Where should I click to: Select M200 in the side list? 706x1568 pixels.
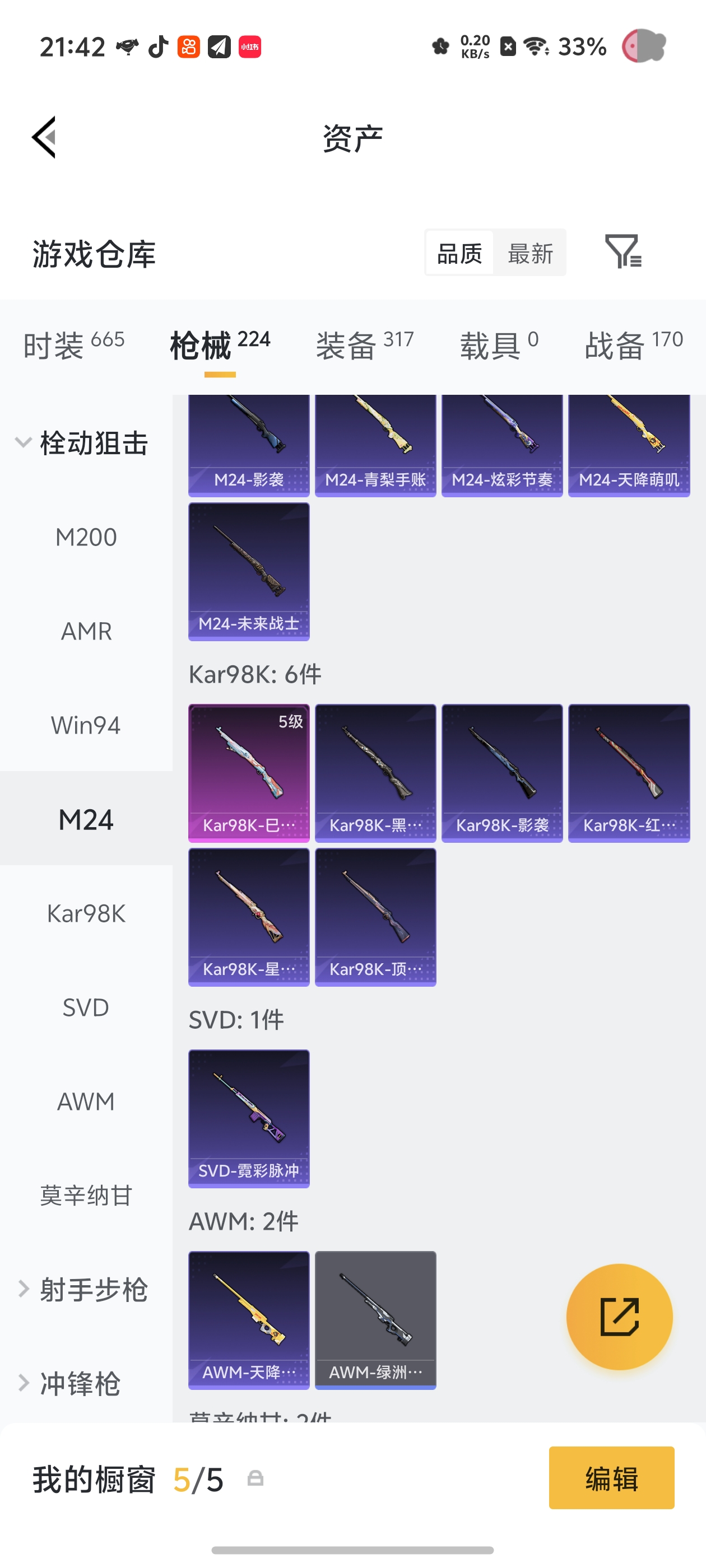pos(86,537)
